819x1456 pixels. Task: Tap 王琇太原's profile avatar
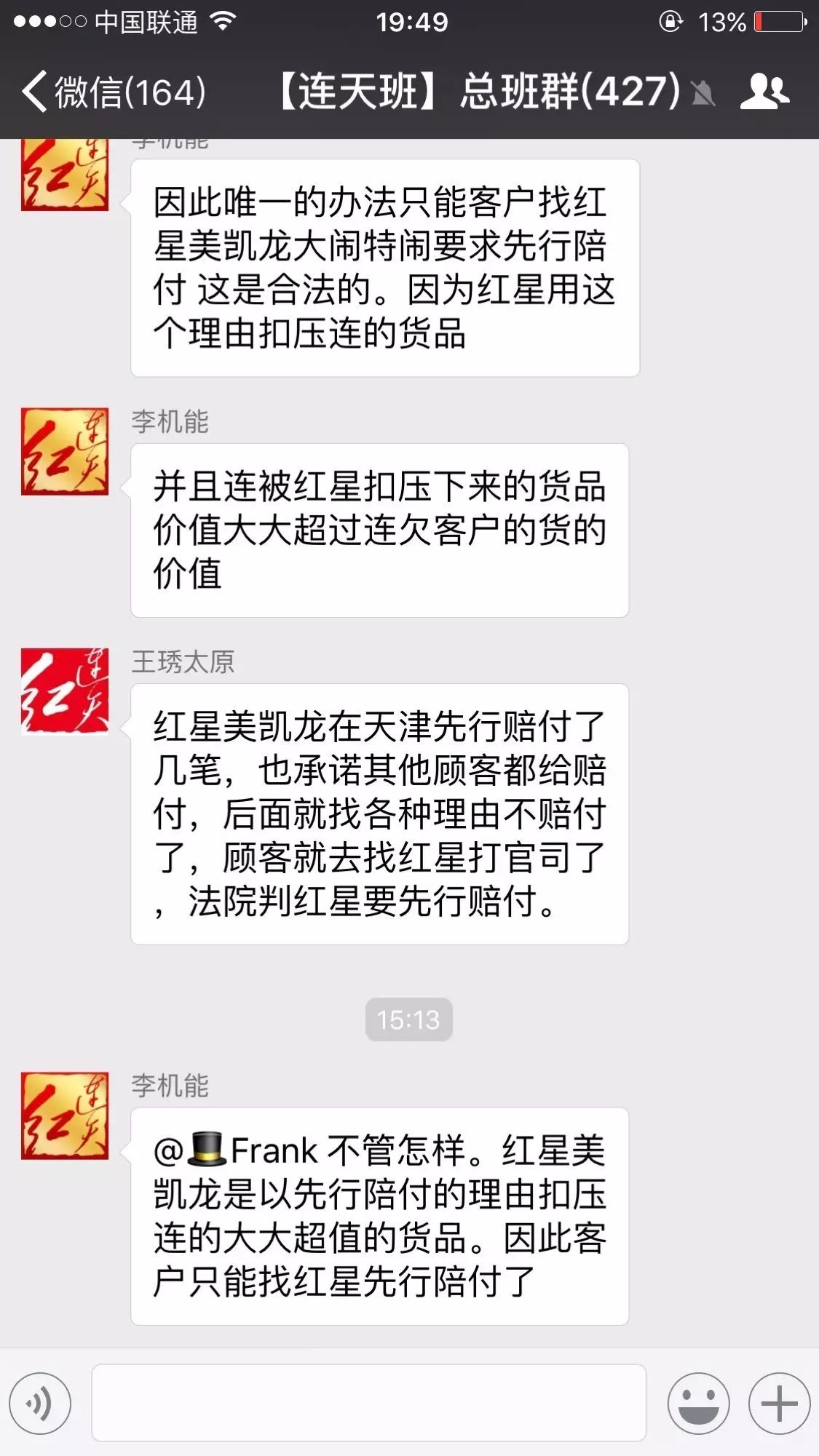click(x=65, y=691)
